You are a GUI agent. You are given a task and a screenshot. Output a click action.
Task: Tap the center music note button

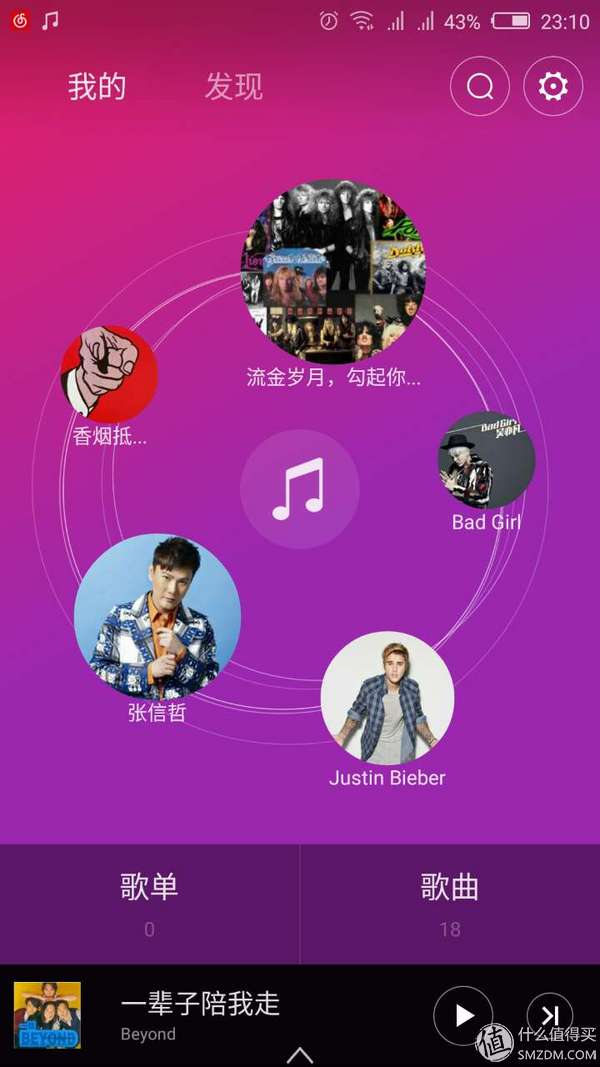pos(299,489)
